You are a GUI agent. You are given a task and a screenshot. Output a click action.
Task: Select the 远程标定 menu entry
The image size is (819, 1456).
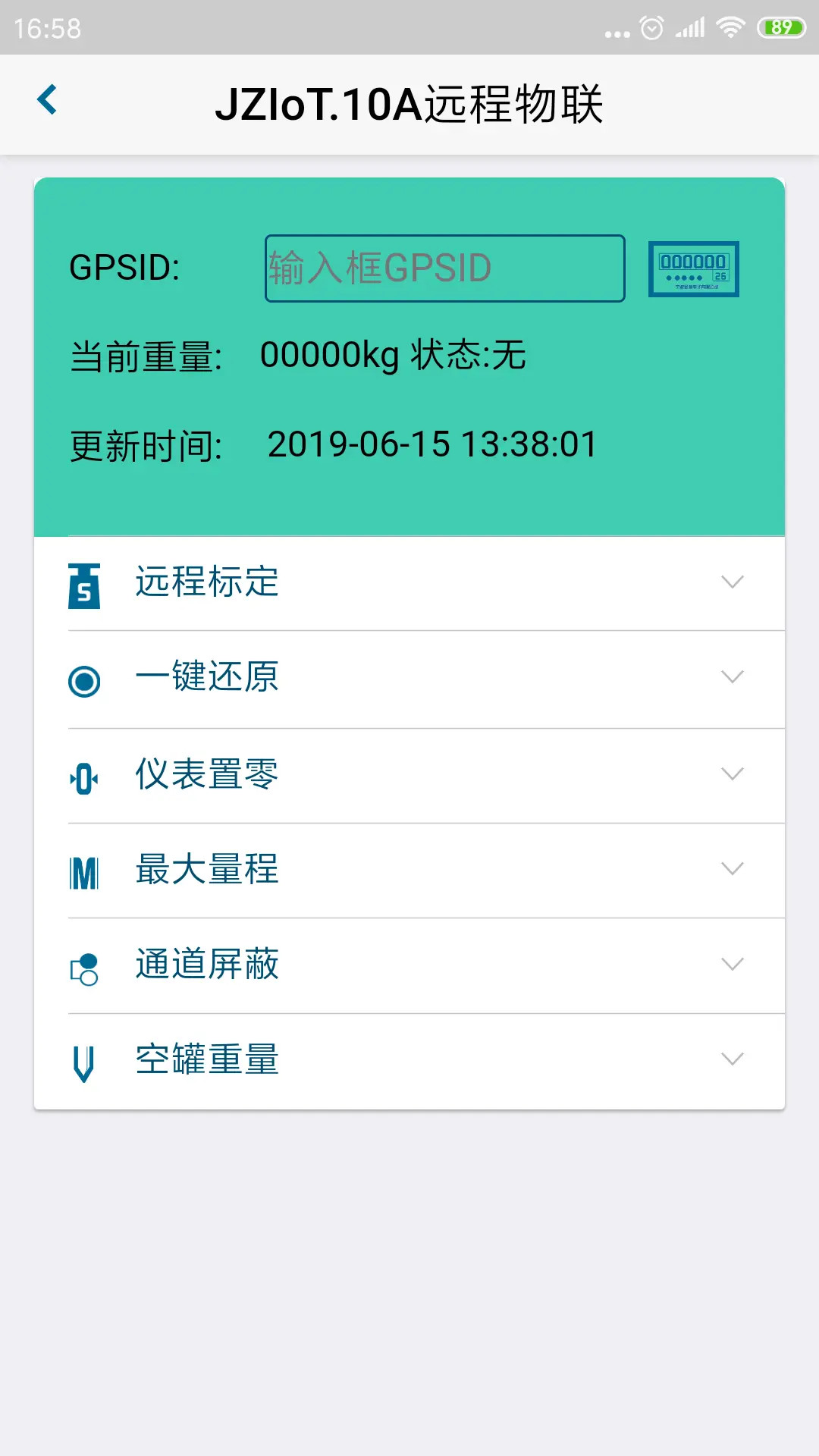click(206, 582)
